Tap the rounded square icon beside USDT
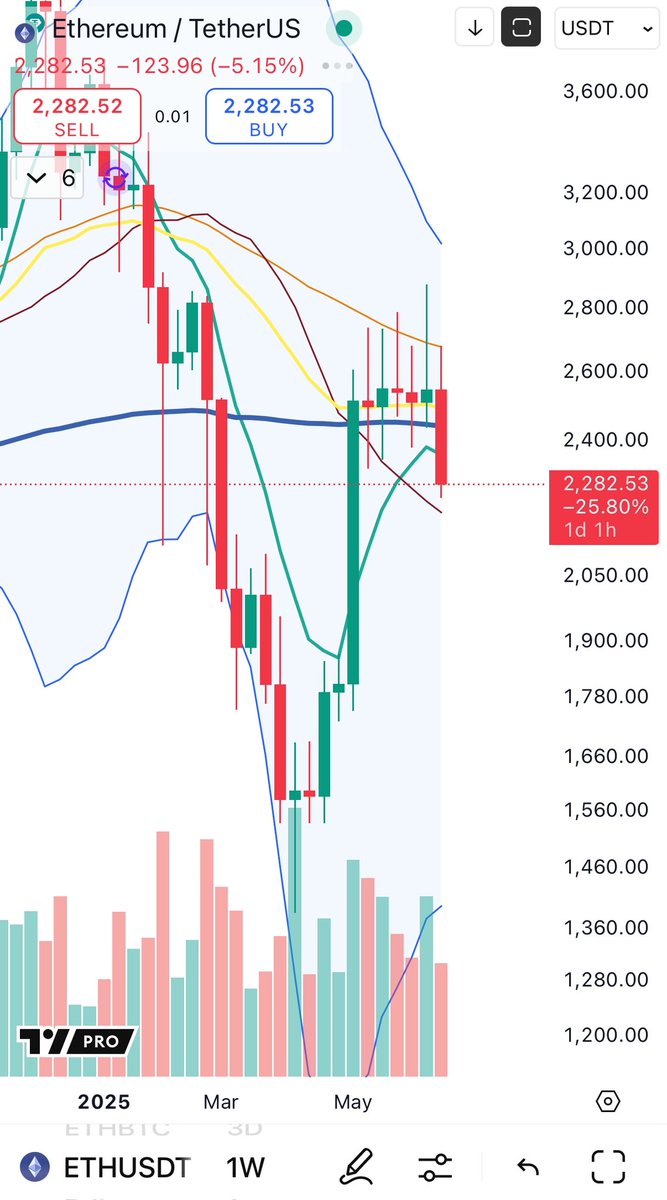The image size is (667, 1200). (x=521, y=29)
